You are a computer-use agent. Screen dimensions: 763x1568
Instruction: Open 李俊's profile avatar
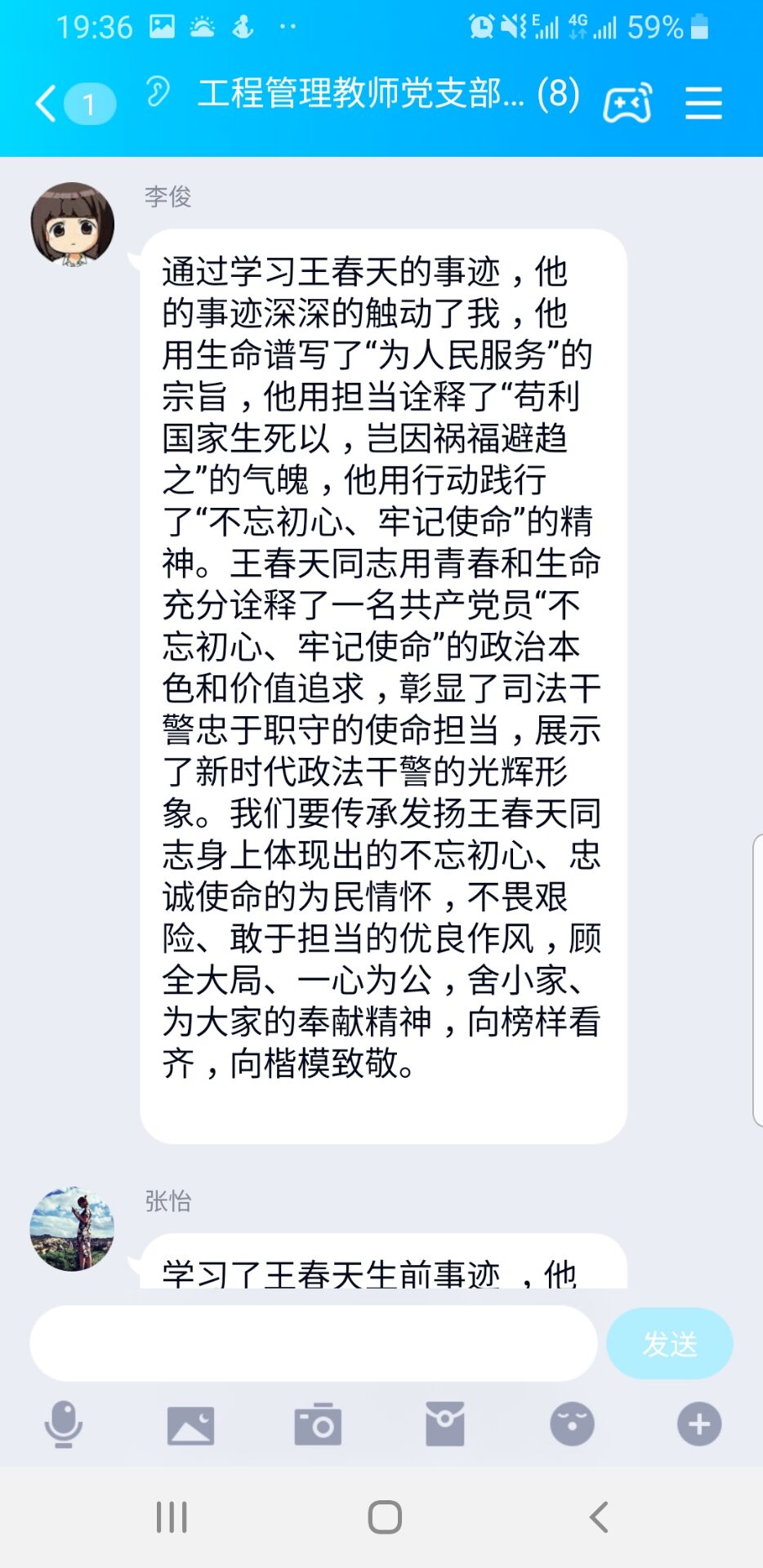(73, 224)
